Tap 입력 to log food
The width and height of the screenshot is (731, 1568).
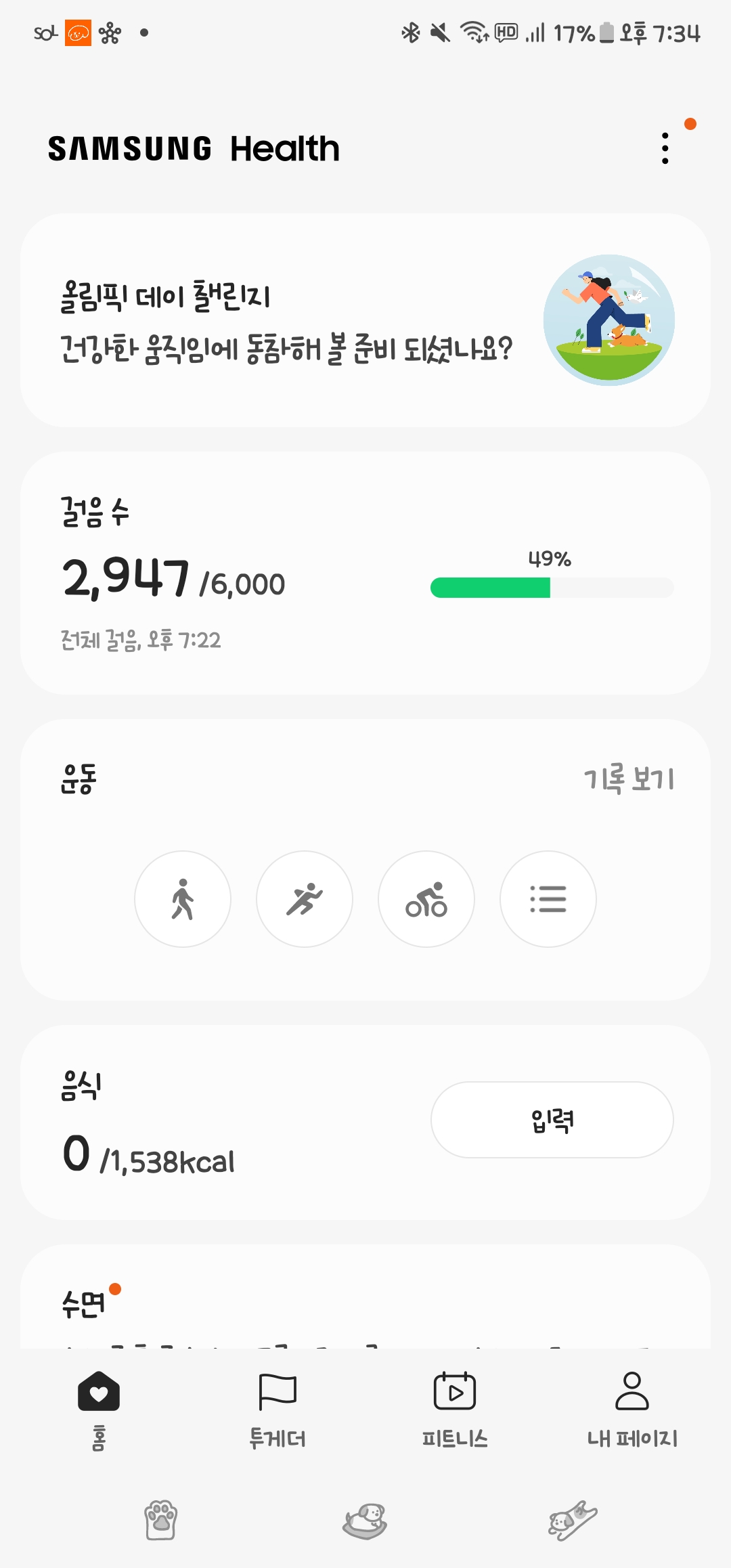552,1120
